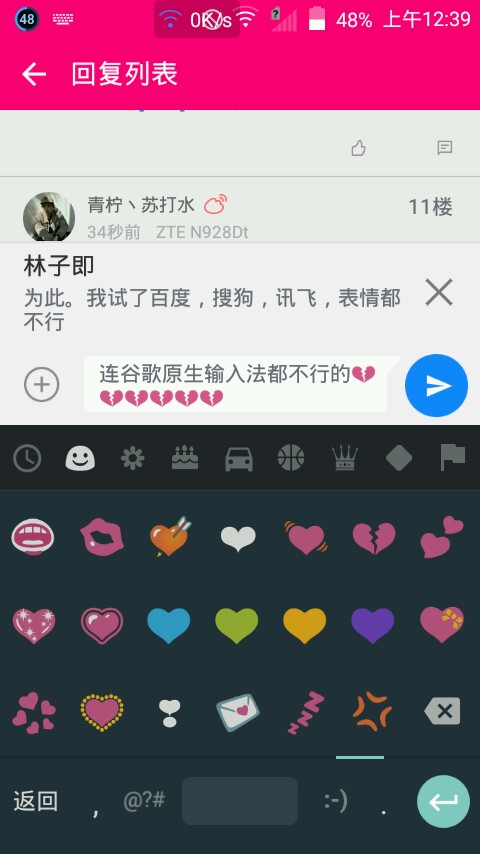
Task: Insert the blue heart emoji
Action: click(169, 625)
